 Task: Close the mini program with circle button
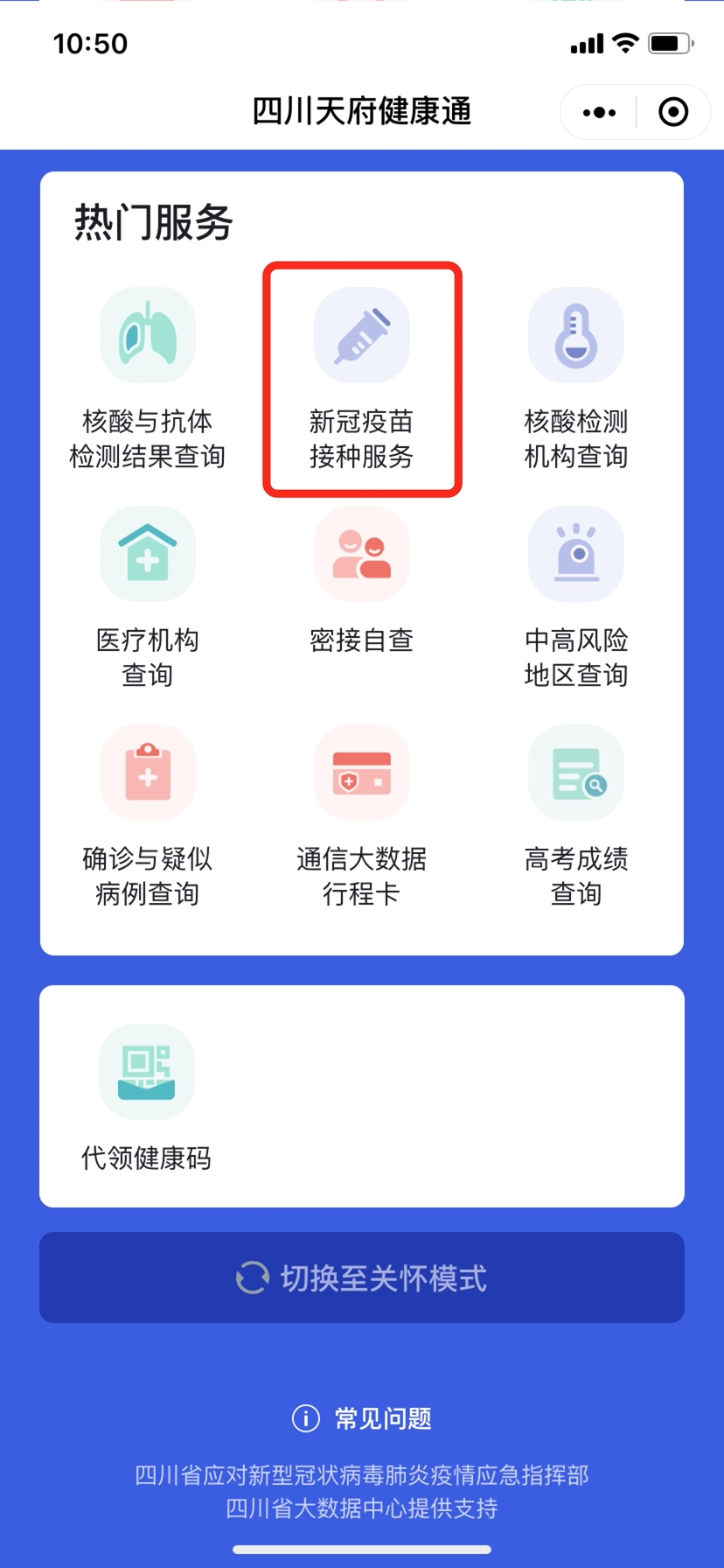click(672, 112)
